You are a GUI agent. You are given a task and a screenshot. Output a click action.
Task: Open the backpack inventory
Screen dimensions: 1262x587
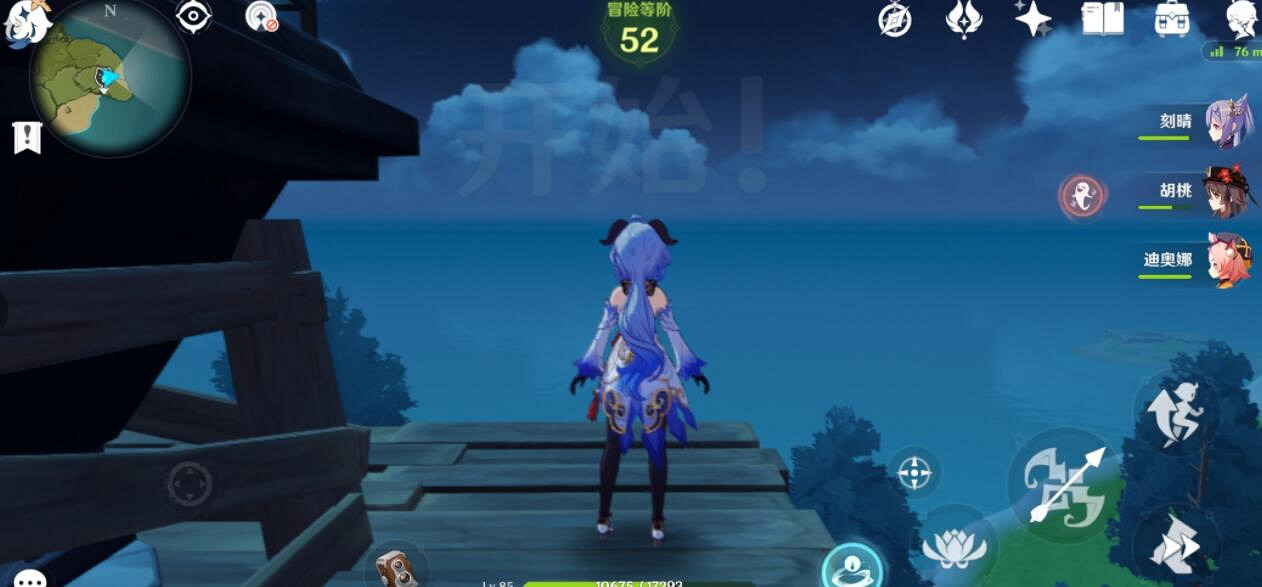click(1171, 18)
